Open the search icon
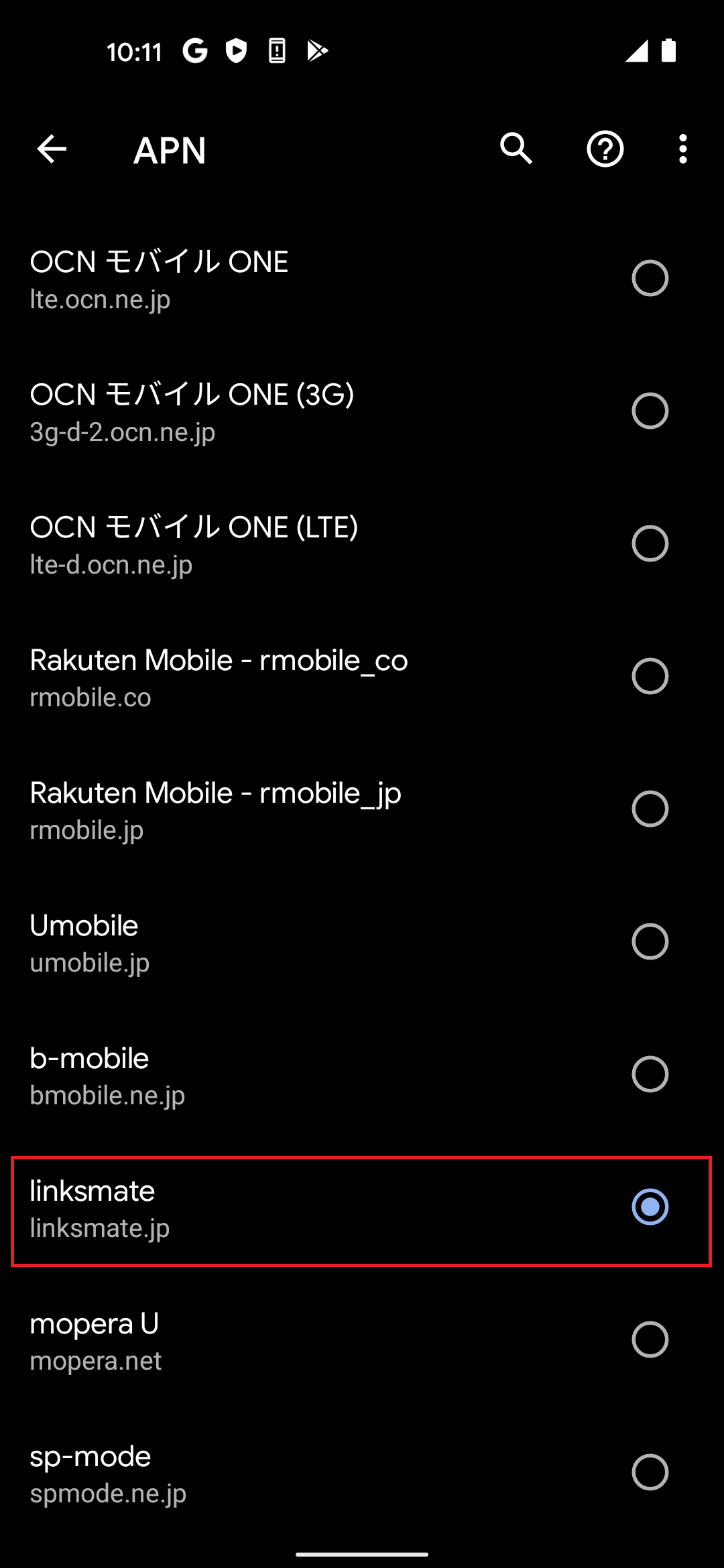The width and height of the screenshot is (724, 1568). 516,149
